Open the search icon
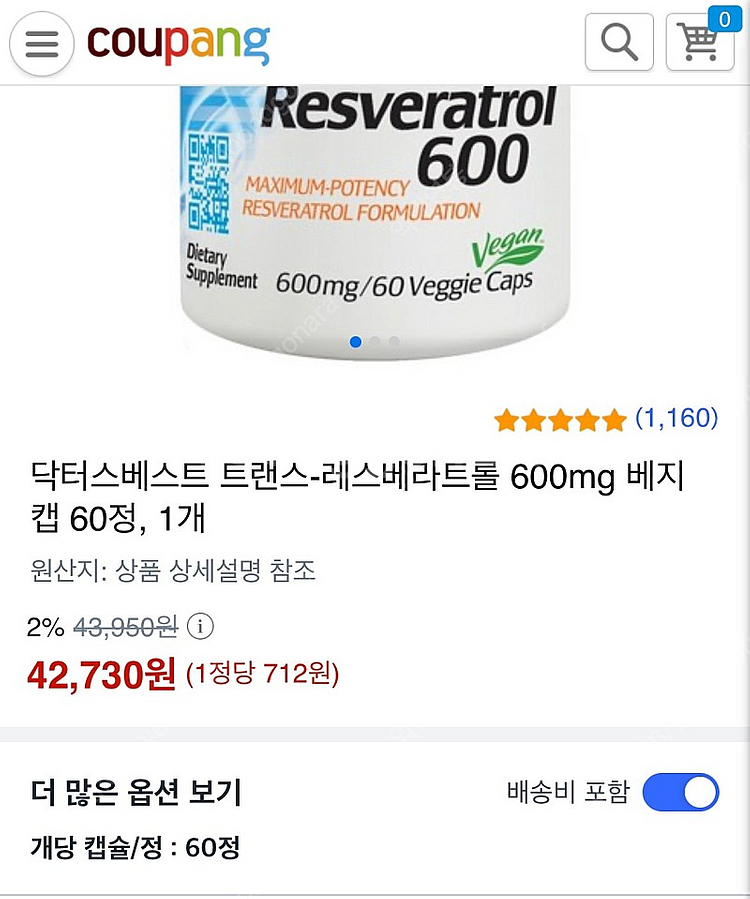 [619, 42]
